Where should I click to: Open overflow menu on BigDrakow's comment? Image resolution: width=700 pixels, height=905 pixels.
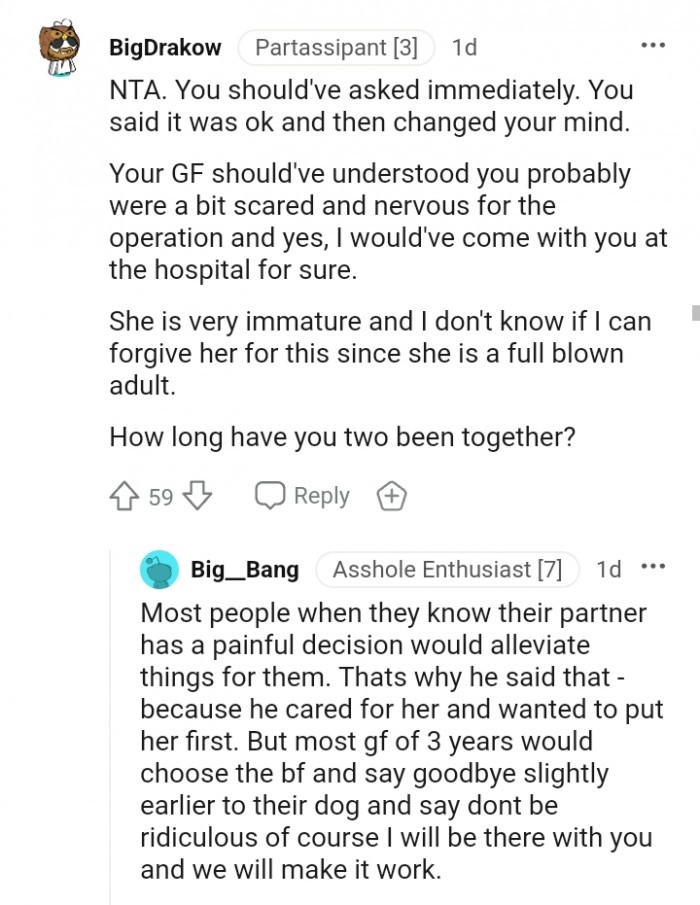653,45
